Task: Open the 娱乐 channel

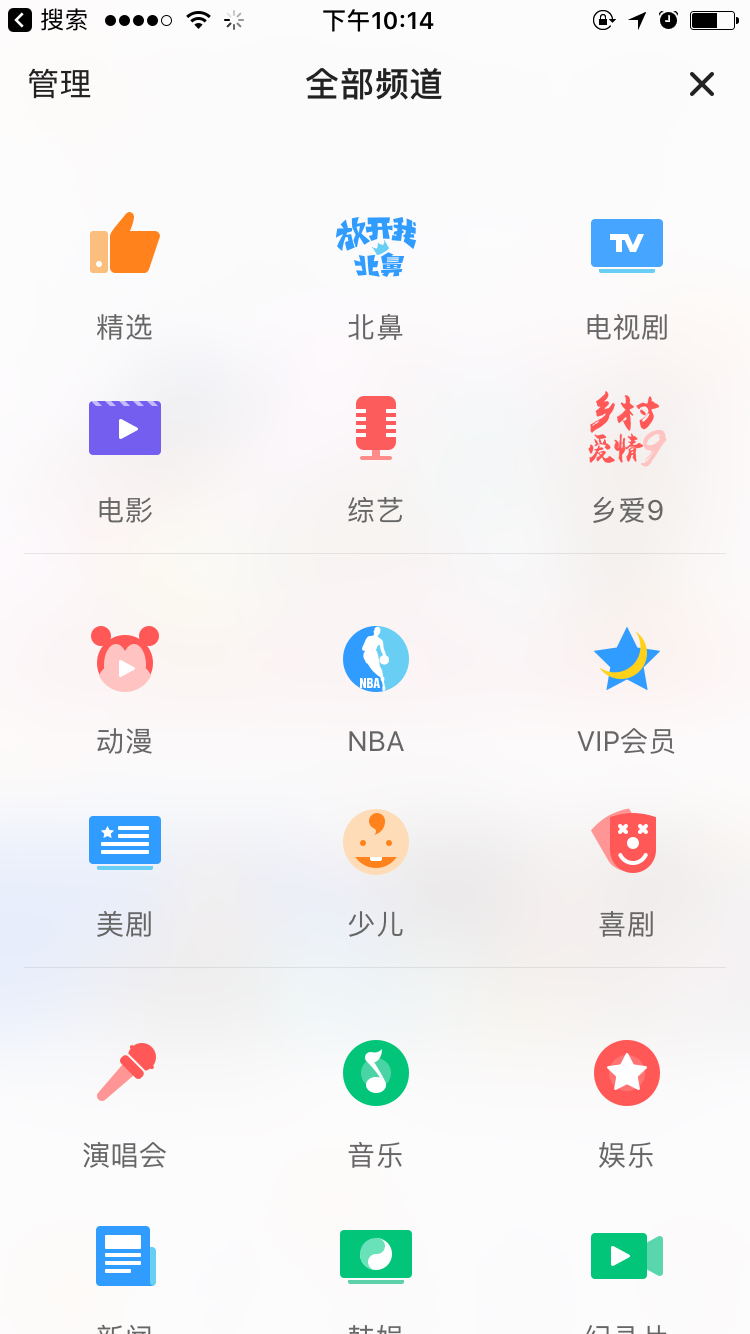Action: pyautogui.click(x=627, y=1103)
